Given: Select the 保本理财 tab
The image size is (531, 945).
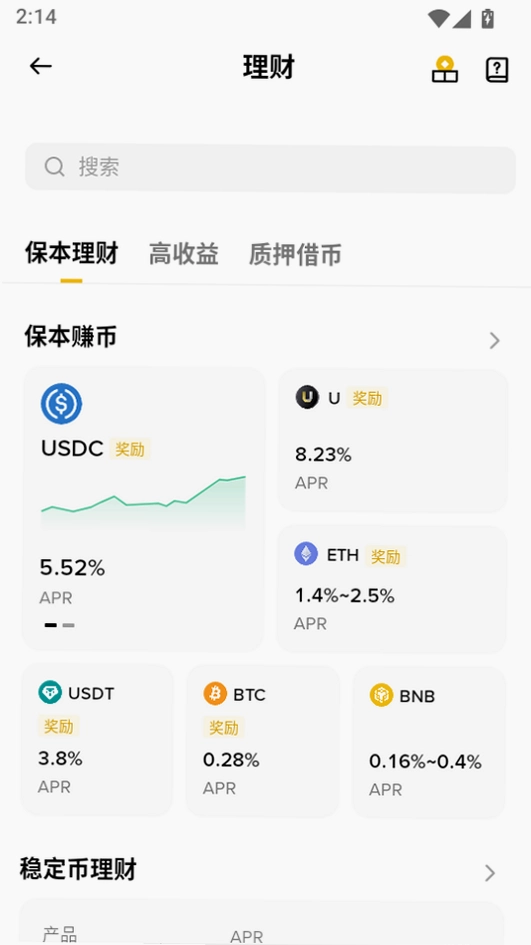Looking at the screenshot, I should [x=72, y=253].
